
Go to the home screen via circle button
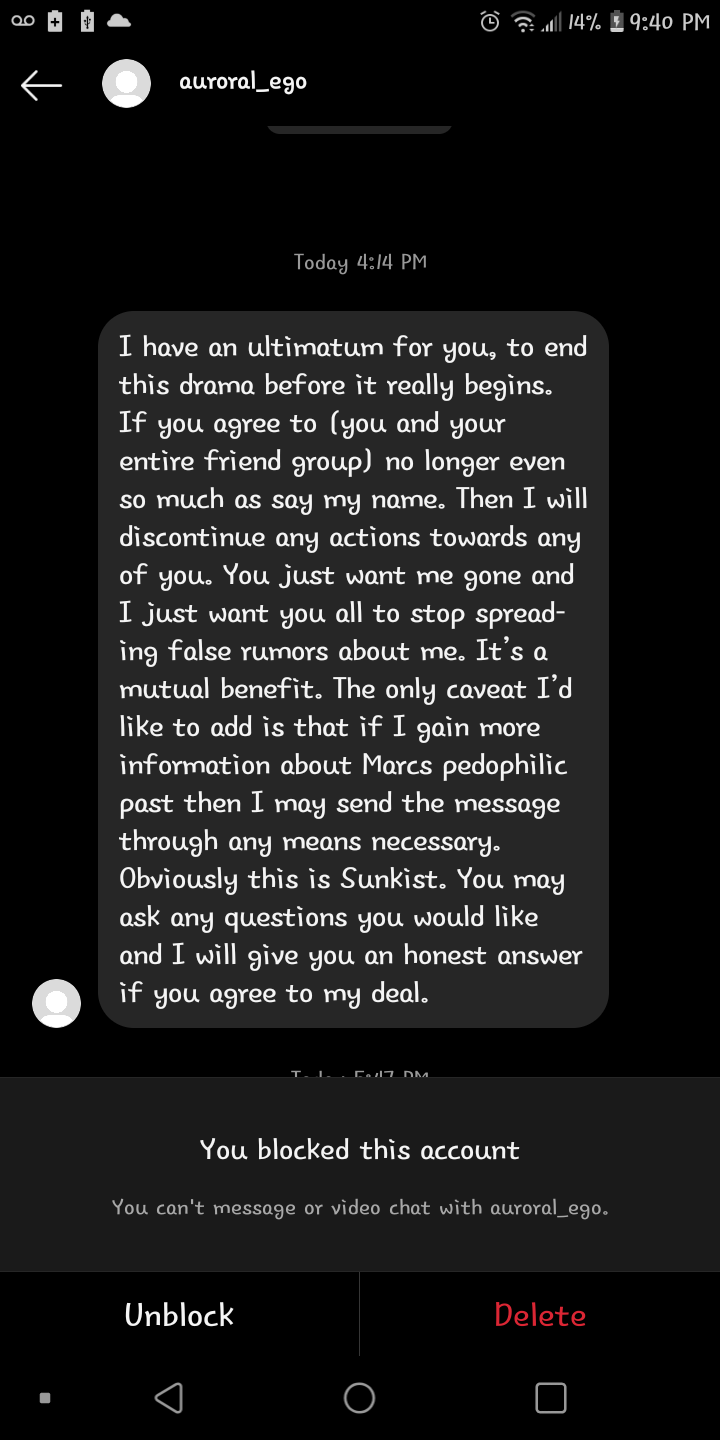click(359, 1397)
